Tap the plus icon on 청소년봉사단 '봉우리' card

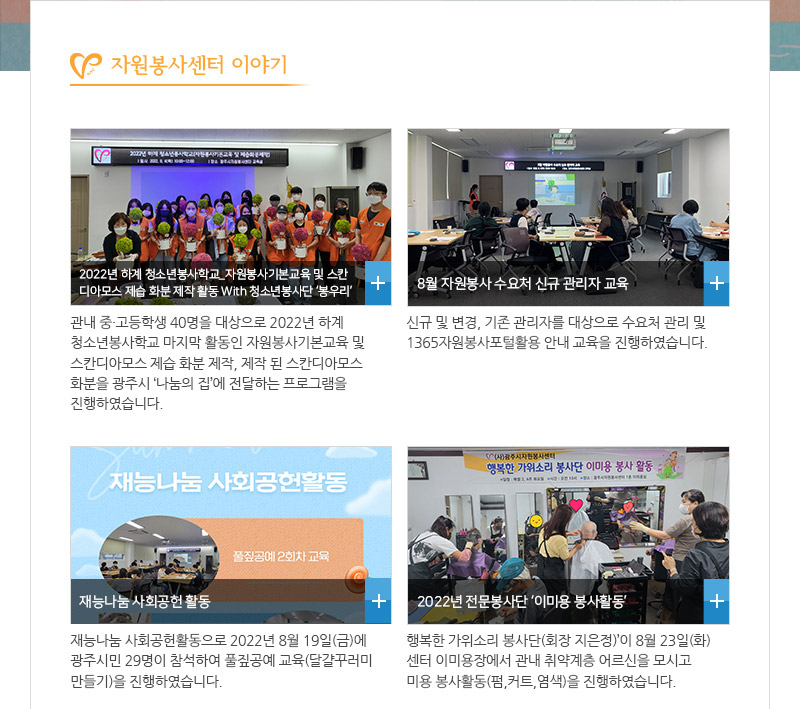click(x=378, y=284)
